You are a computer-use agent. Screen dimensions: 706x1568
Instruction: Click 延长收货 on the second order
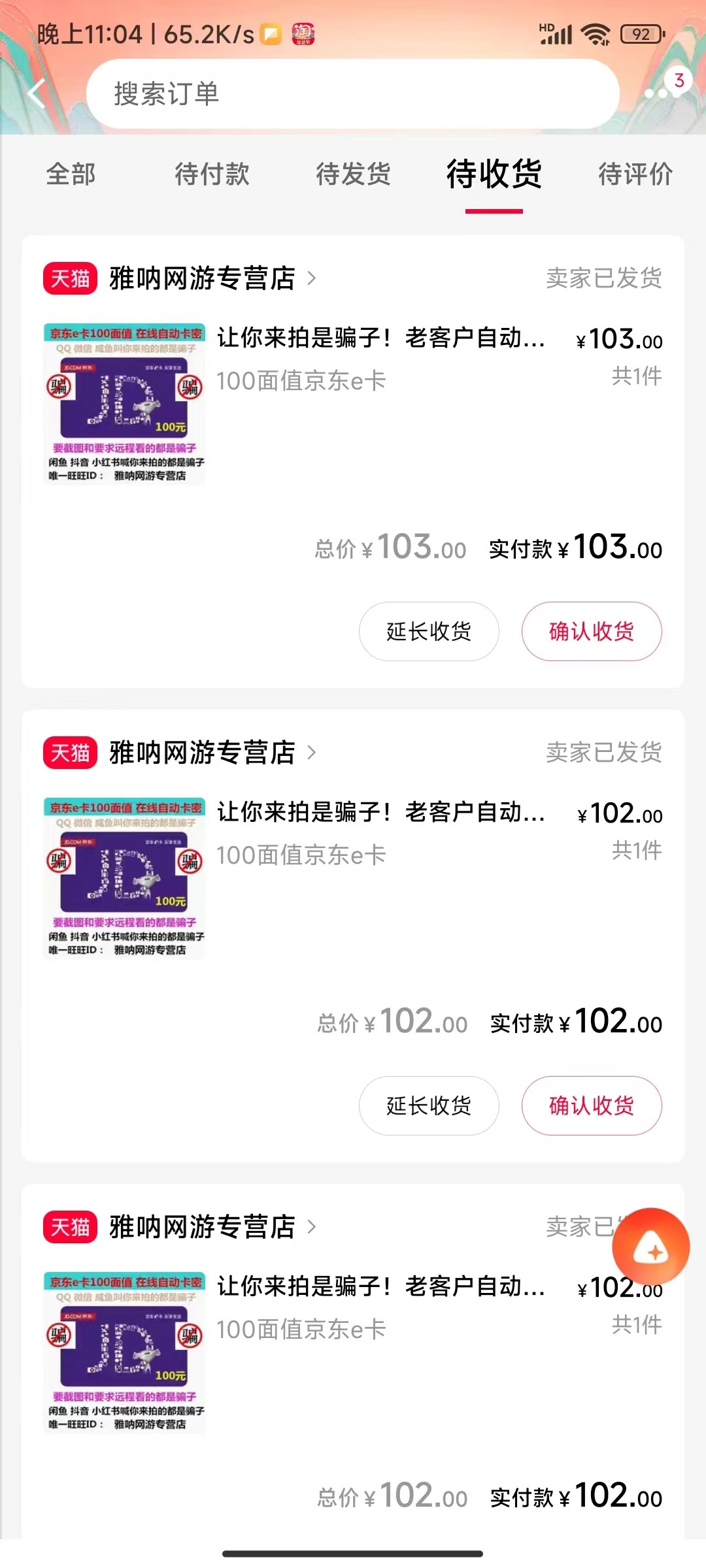point(428,1105)
